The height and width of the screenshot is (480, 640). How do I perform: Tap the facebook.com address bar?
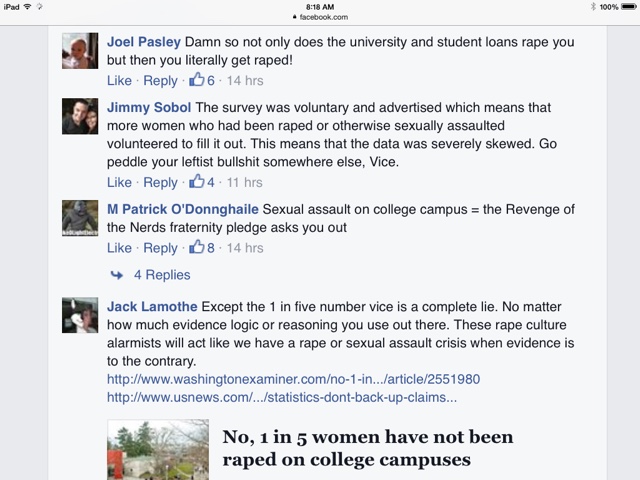pyautogui.click(x=320, y=17)
